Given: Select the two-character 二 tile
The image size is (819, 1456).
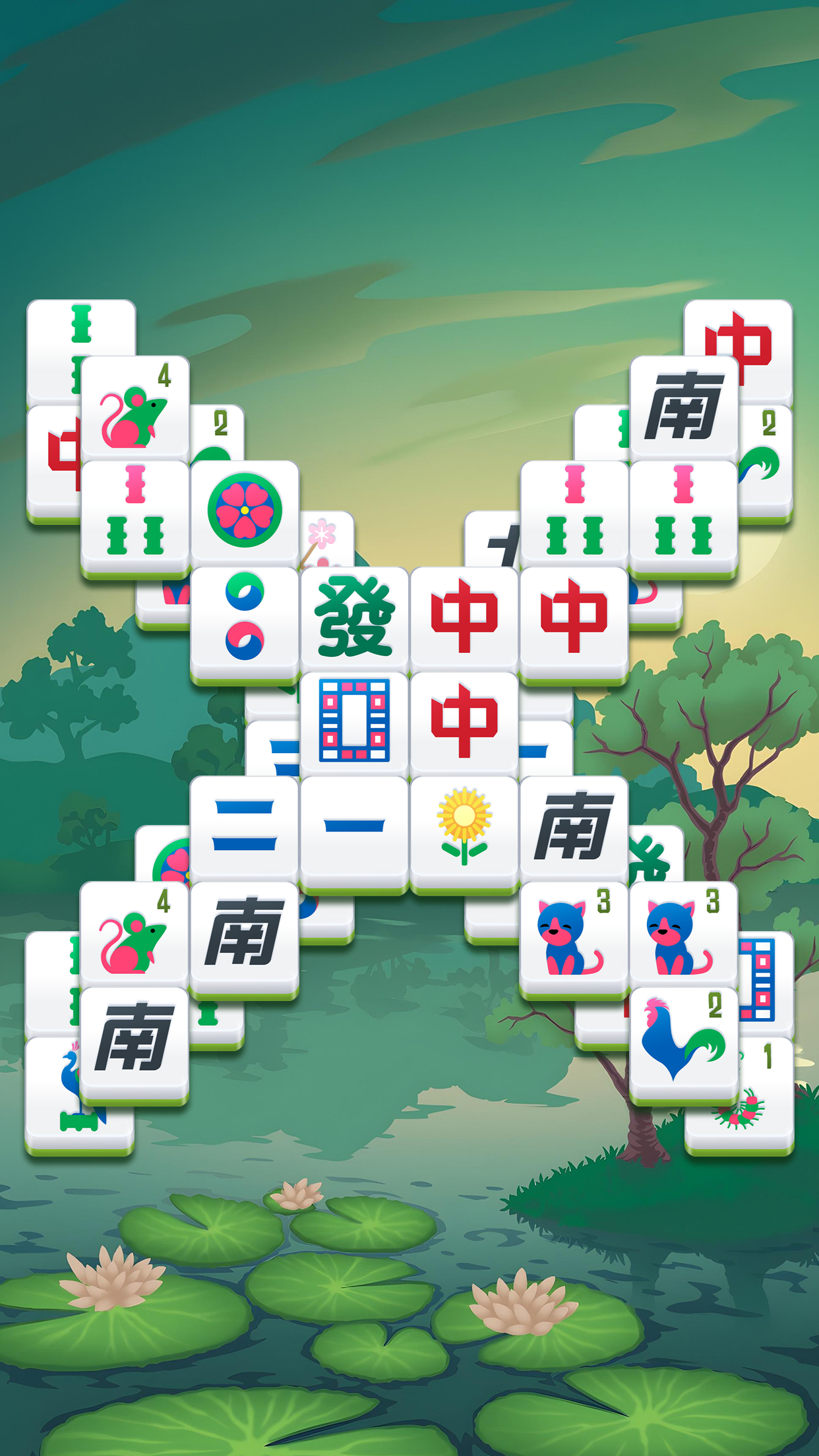Looking at the screenshot, I should 244,824.
